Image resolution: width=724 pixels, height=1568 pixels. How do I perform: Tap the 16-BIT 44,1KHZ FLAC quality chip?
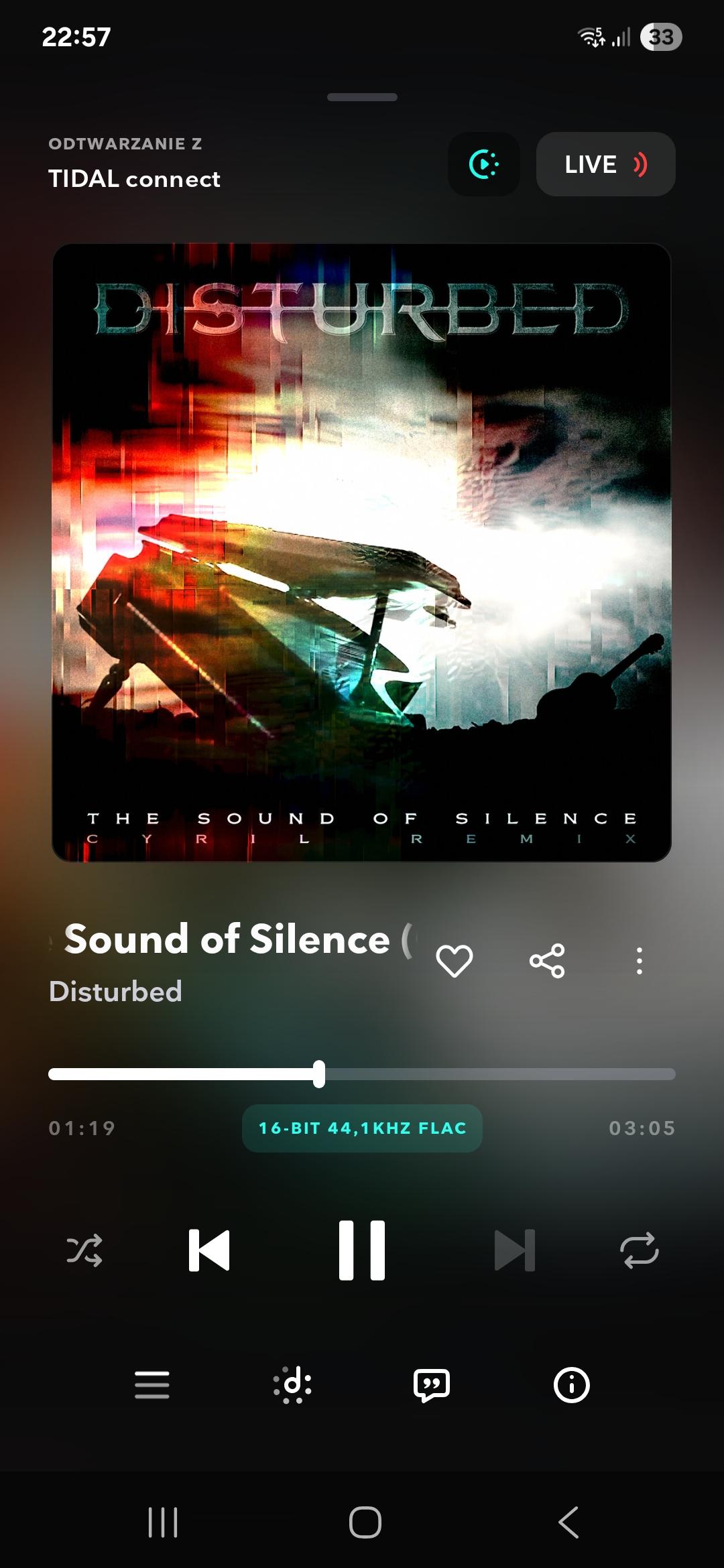click(x=362, y=1128)
